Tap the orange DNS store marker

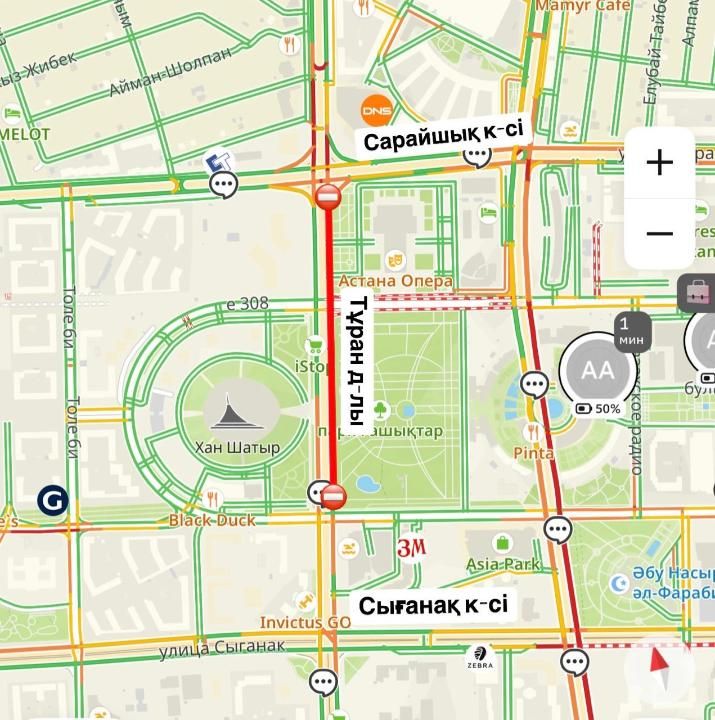click(x=377, y=109)
